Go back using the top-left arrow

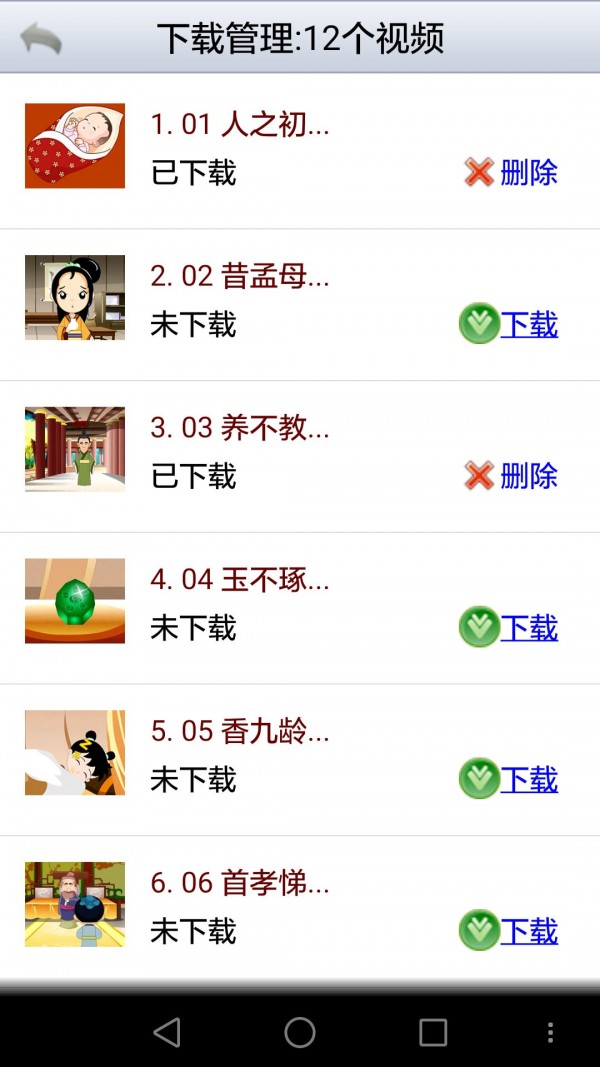pyautogui.click(x=41, y=38)
